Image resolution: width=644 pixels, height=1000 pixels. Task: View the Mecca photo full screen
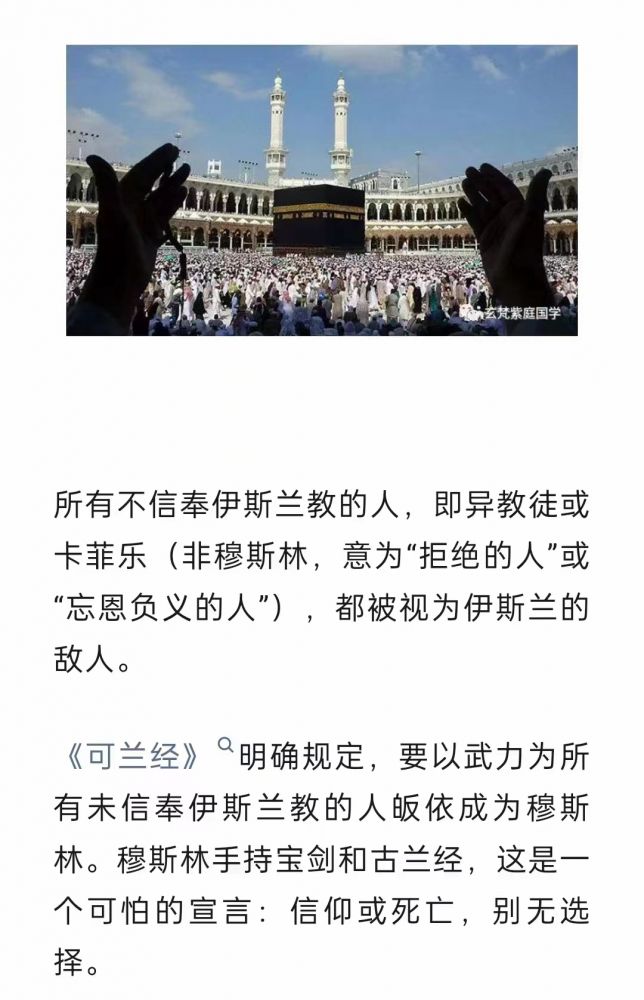pyautogui.click(x=321, y=190)
